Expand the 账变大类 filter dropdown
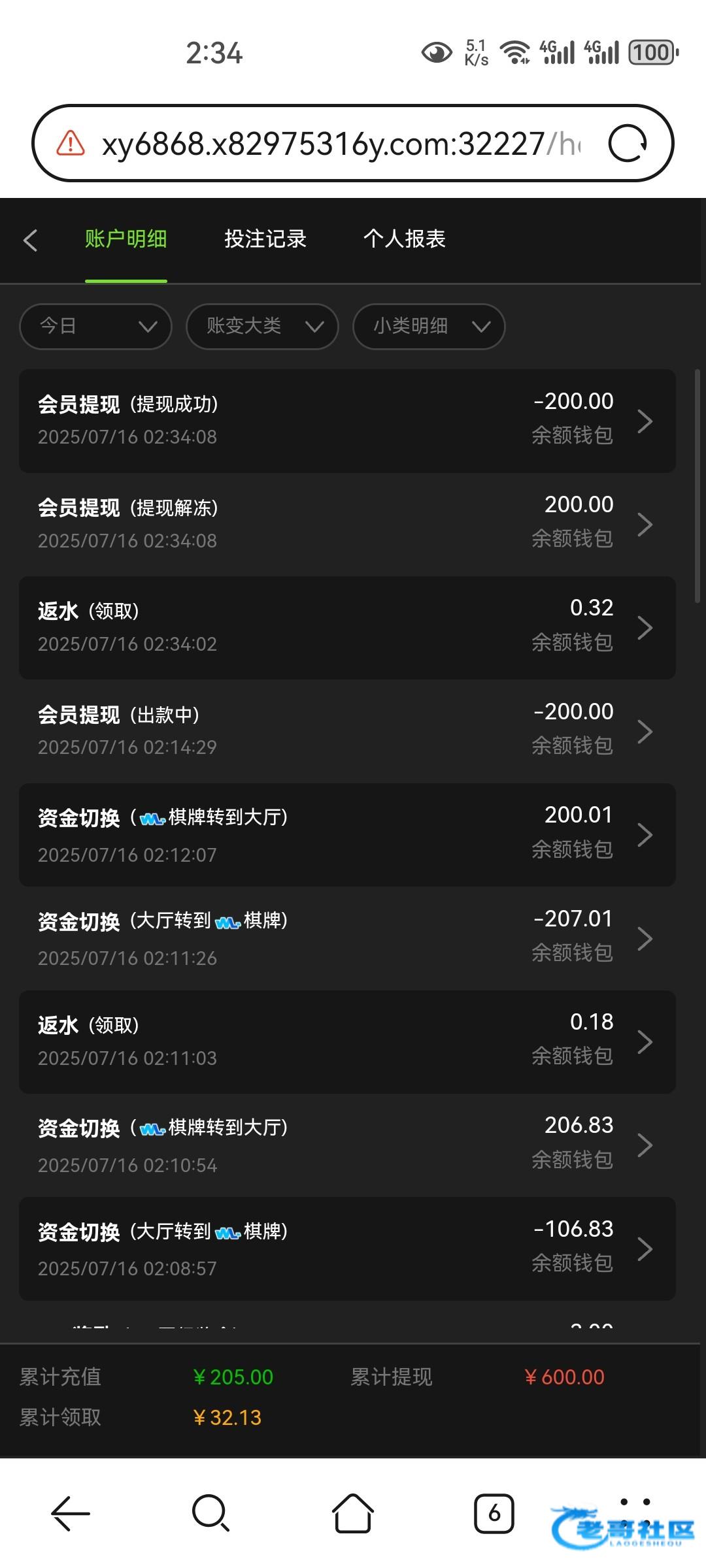This screenshot has width=706, height=1568. (x=262, y=326)
